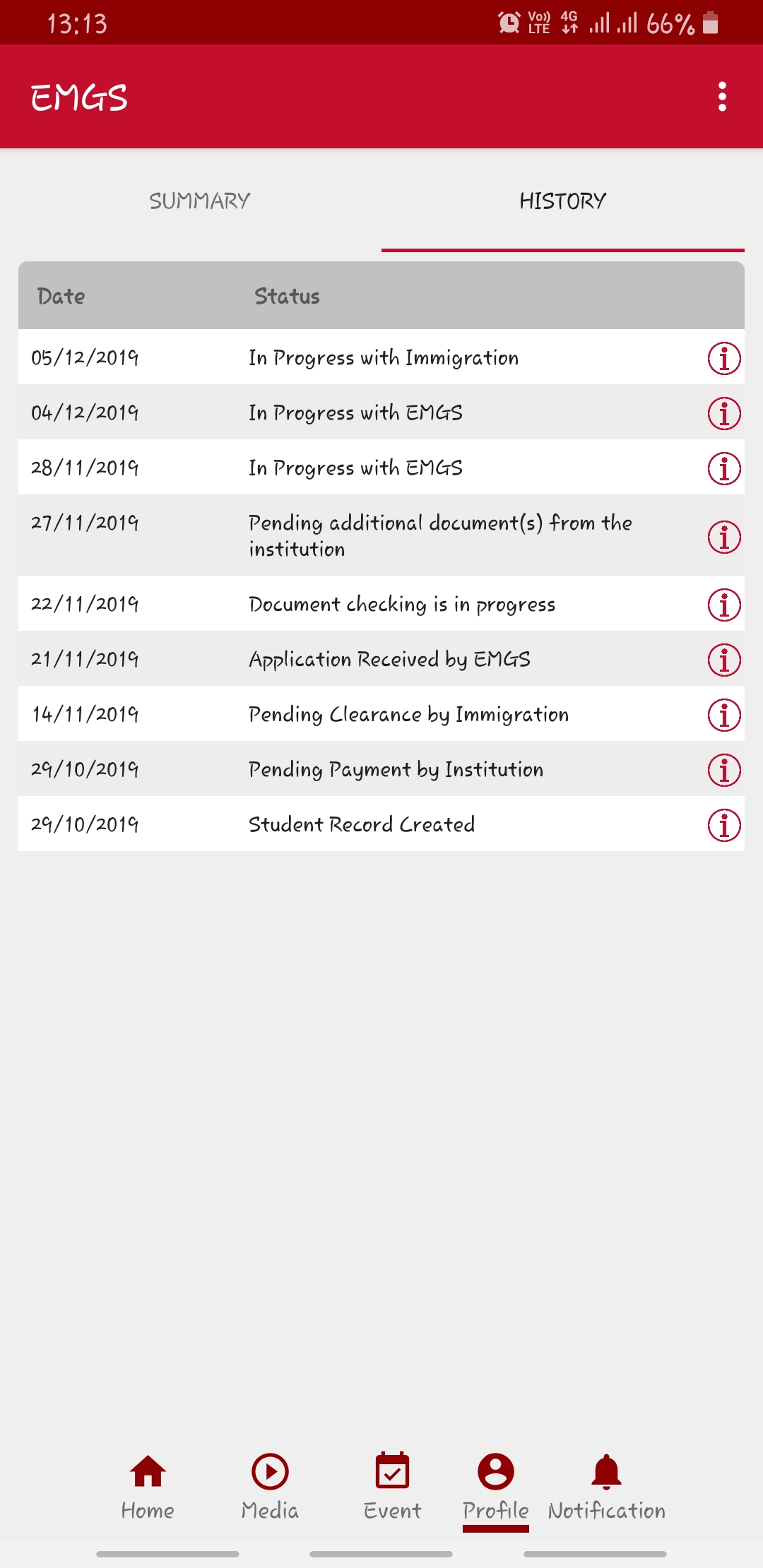Select the Profile tab
This screenshot has height=1568, width=763.
495,1486
